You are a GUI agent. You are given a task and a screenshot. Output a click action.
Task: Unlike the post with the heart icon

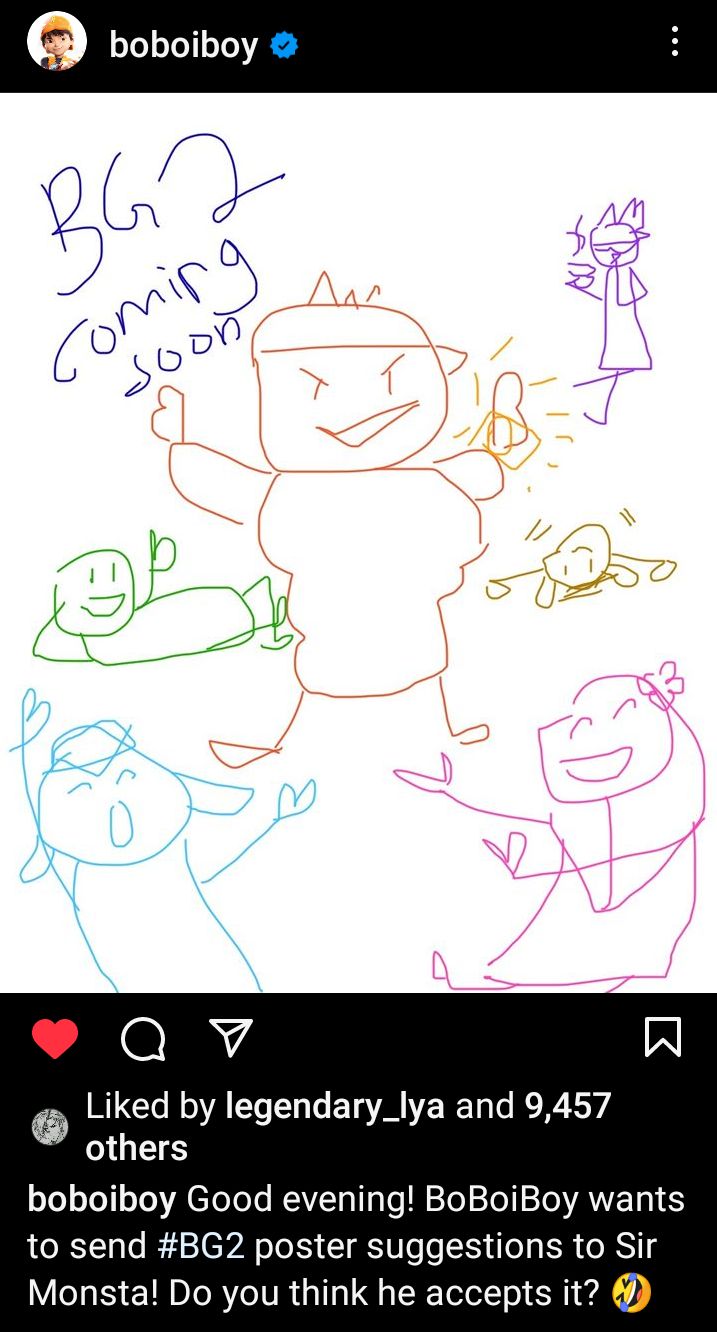coord(55,1038)
